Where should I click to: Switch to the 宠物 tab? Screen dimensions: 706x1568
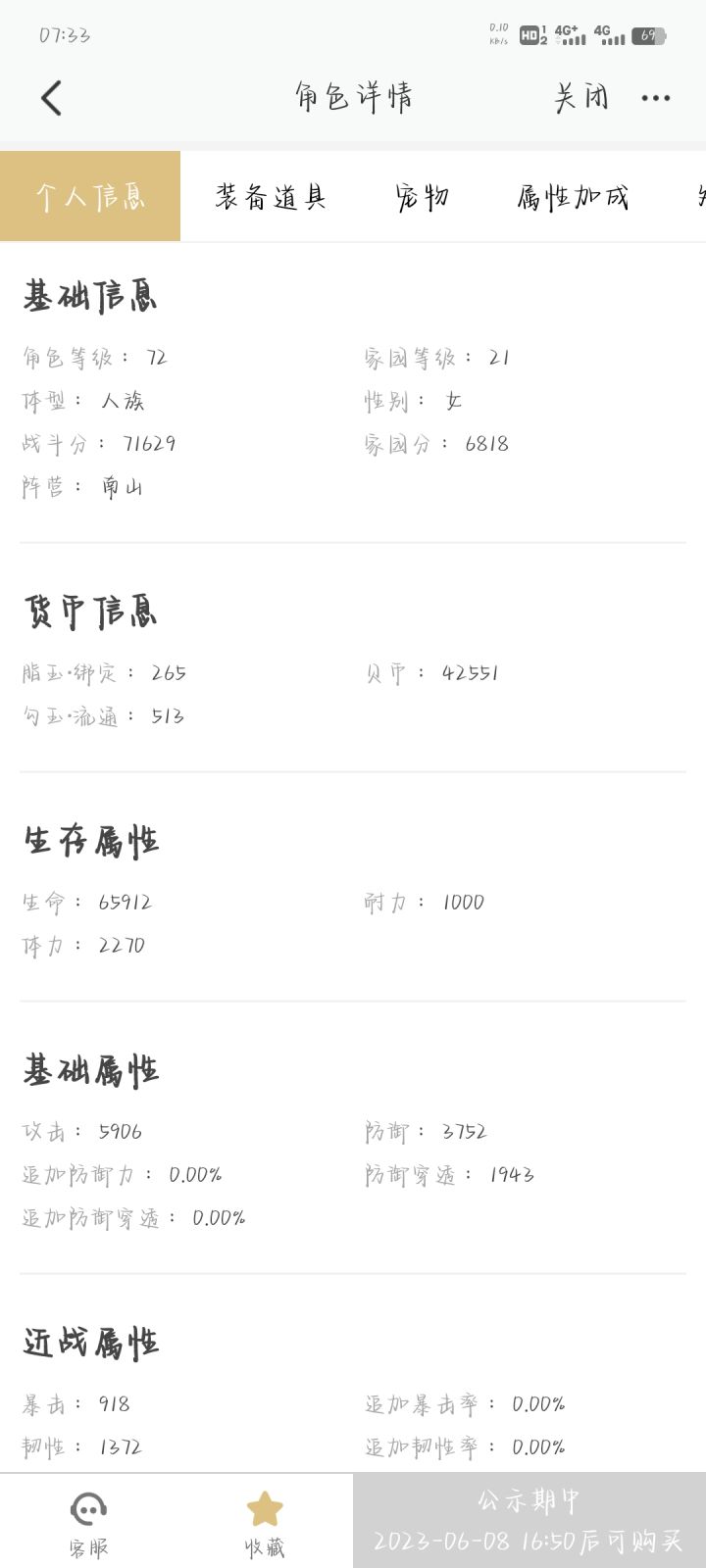click(423, 197)
